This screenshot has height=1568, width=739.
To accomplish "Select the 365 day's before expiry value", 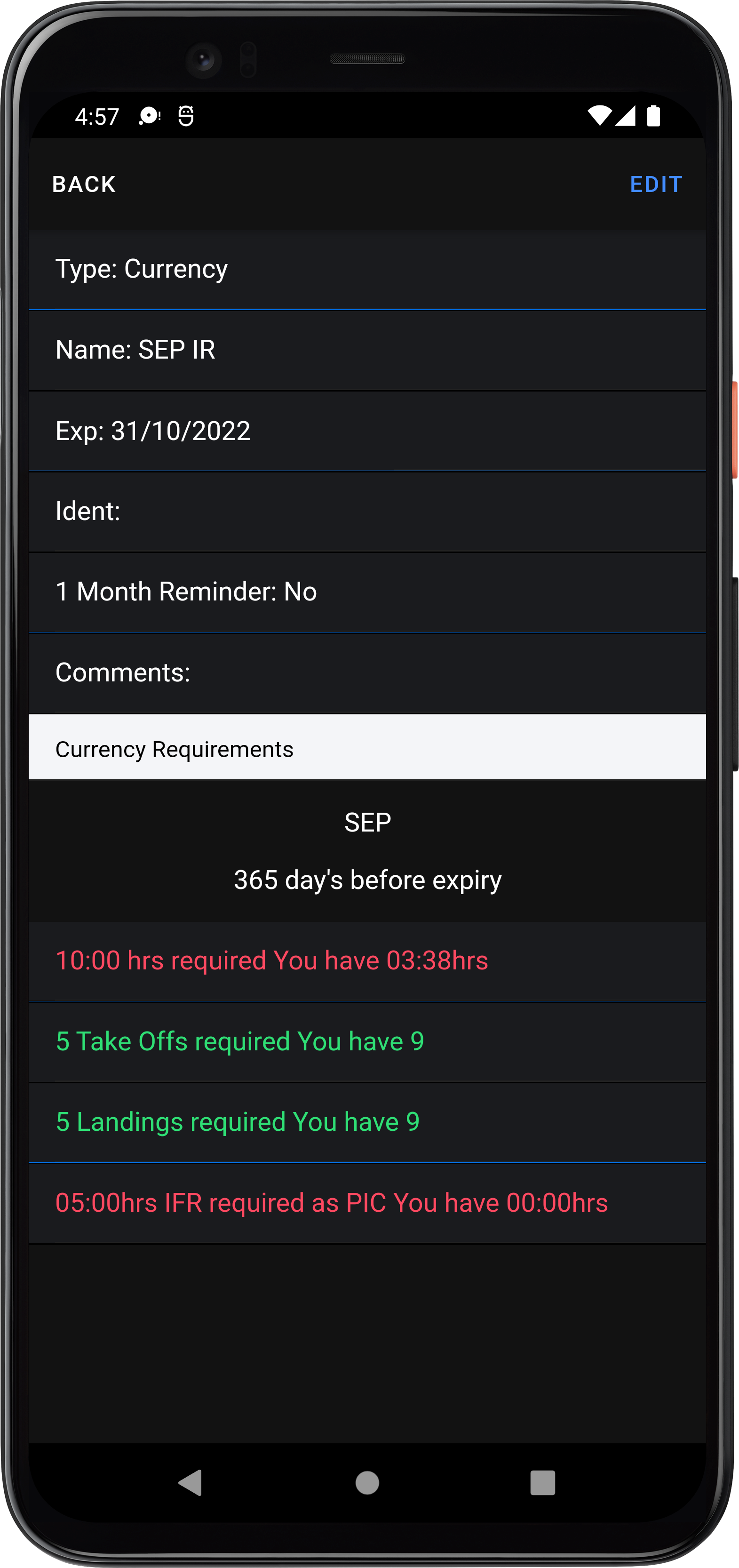I will pos(367,879).
